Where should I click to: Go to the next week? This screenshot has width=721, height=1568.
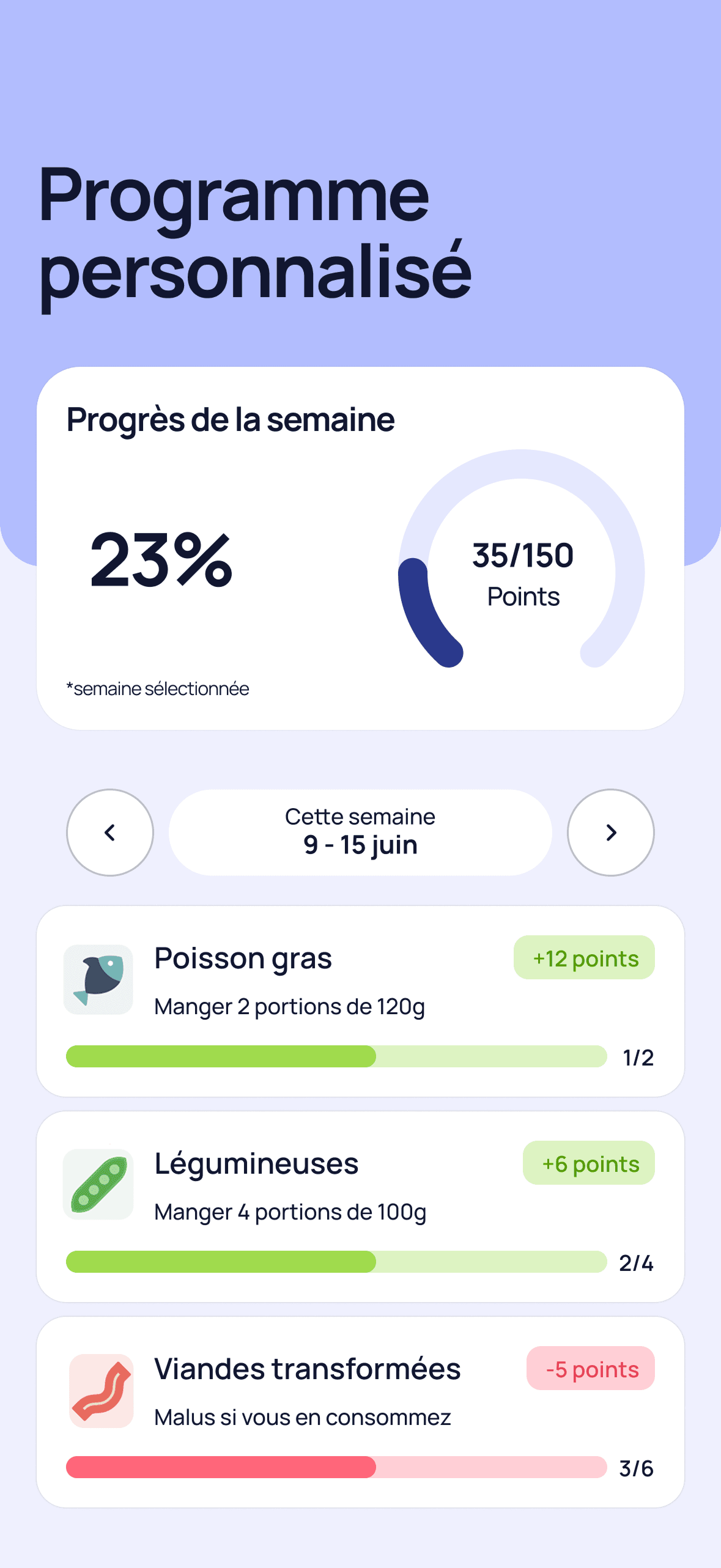(610, 832)
